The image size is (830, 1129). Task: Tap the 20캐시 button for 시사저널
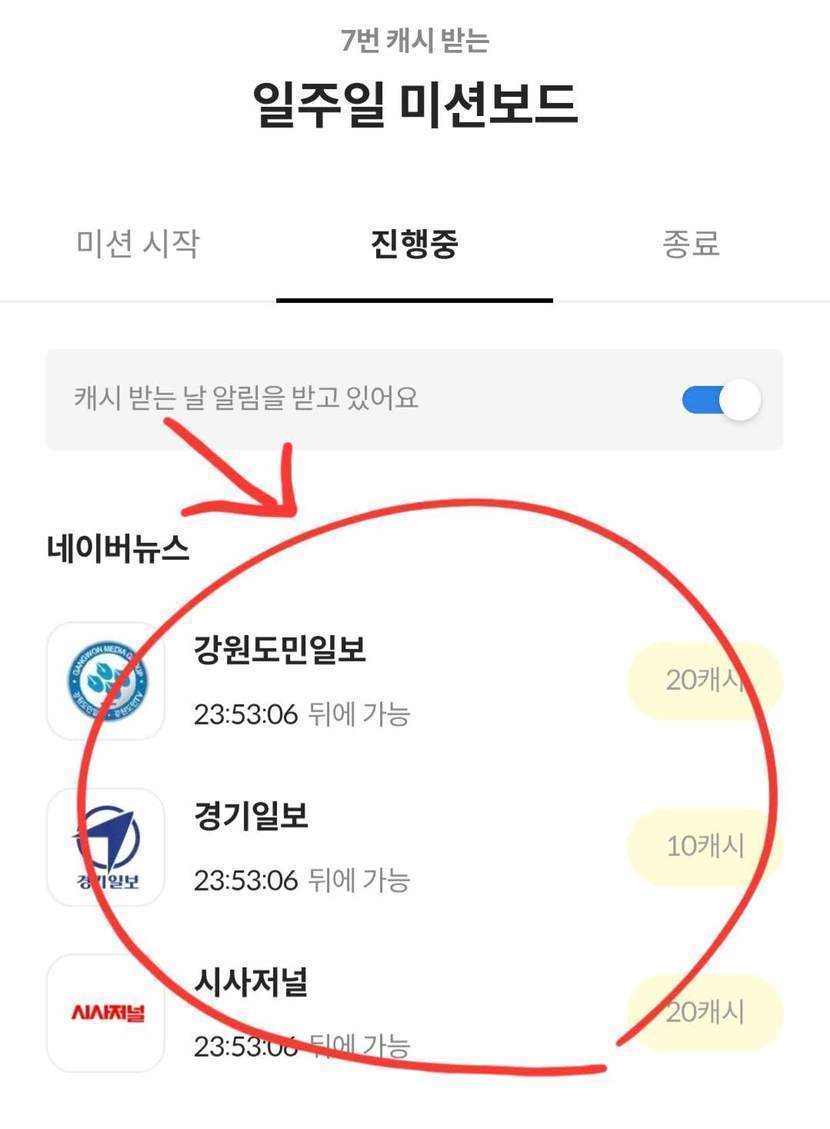pos(705,1012)
